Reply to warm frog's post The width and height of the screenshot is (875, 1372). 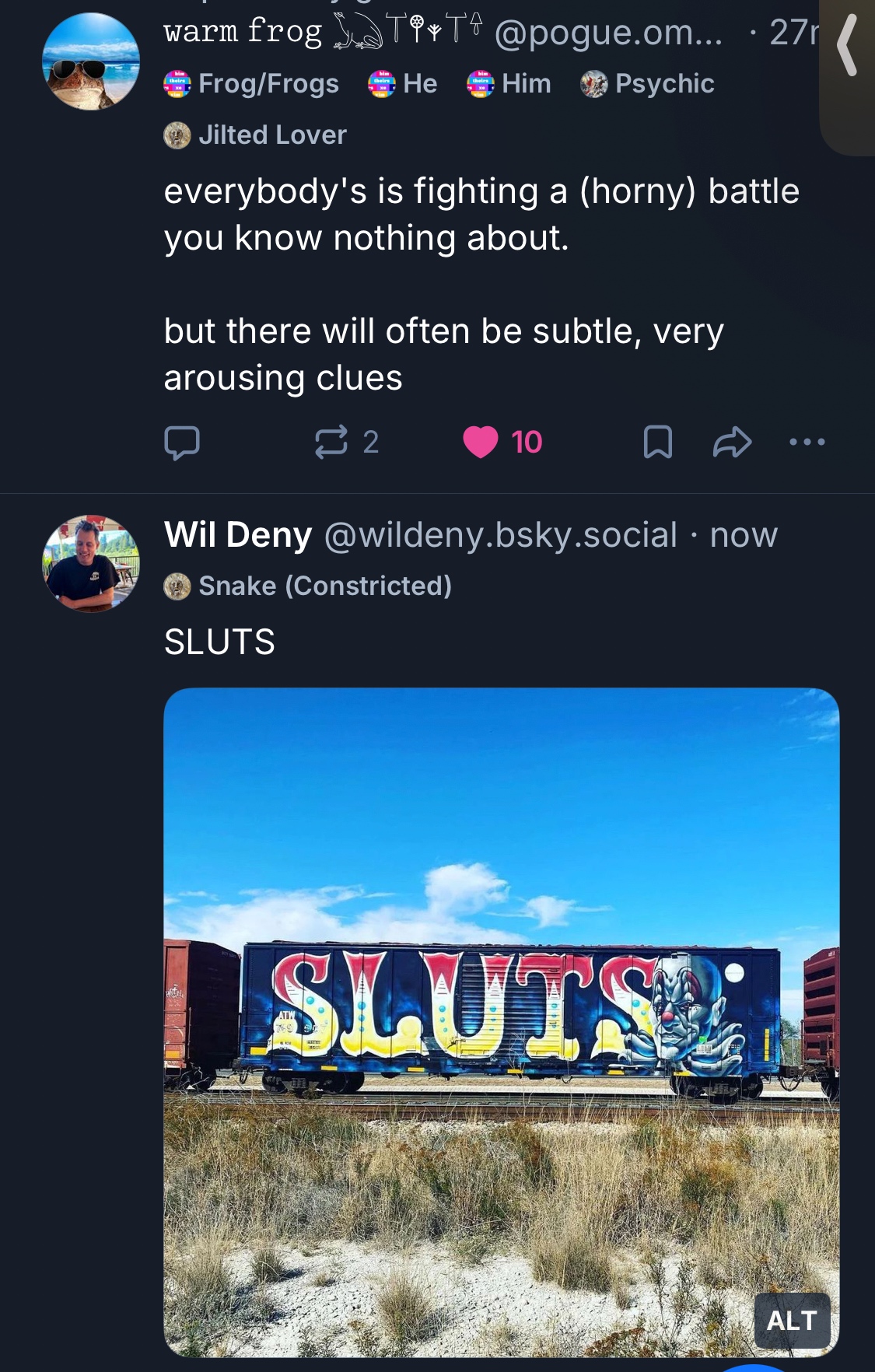coord(182,443)
